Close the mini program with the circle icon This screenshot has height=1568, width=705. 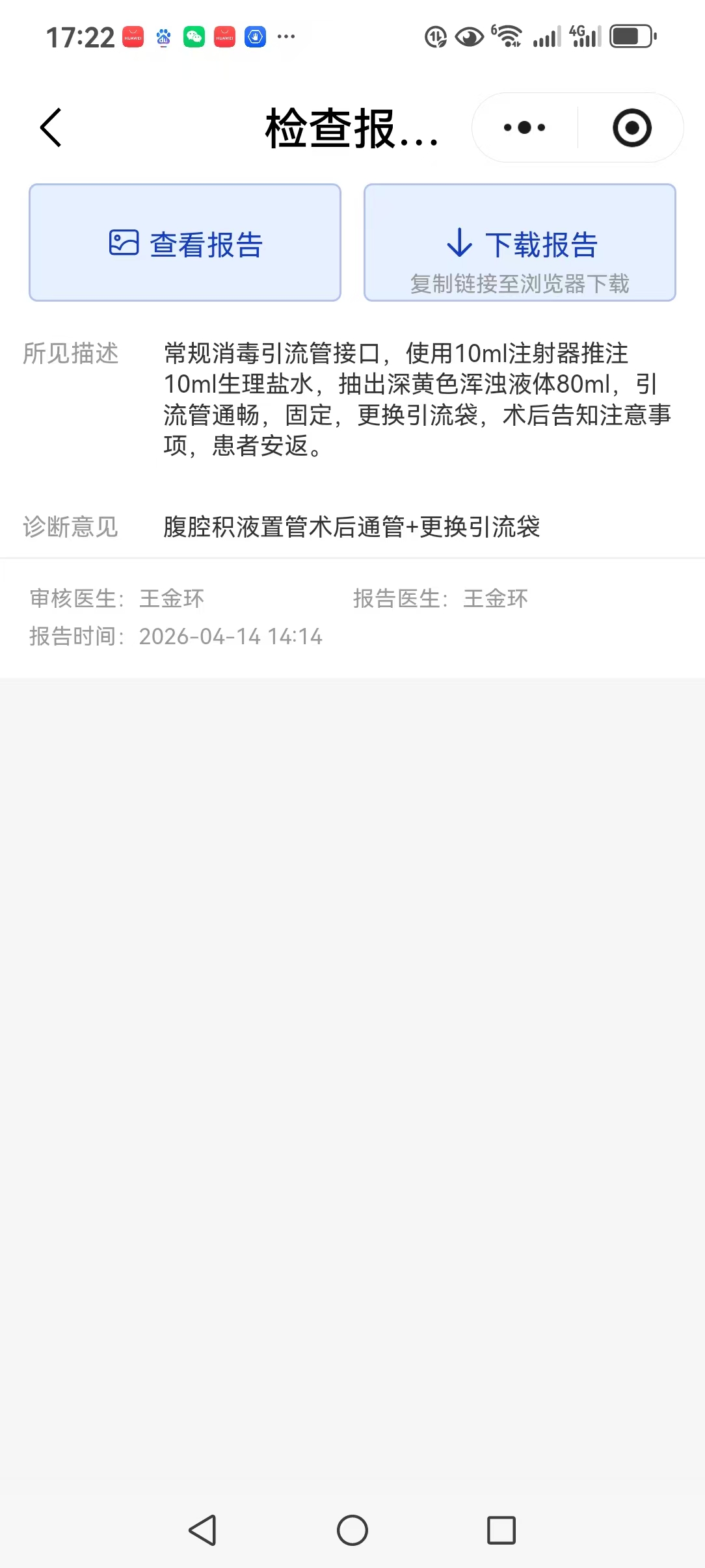(632, 127)
